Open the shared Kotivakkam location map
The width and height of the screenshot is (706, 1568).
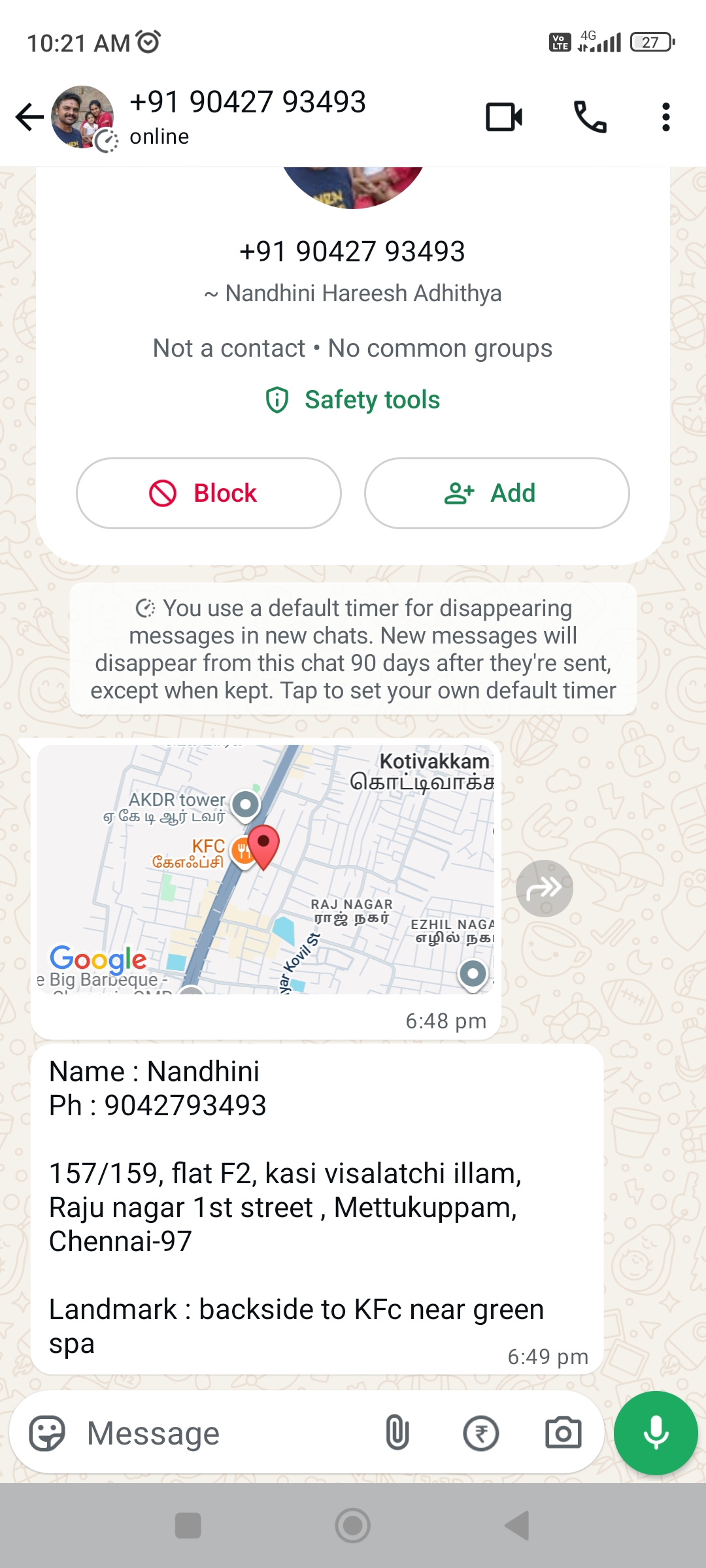click(x=265, y=869)
